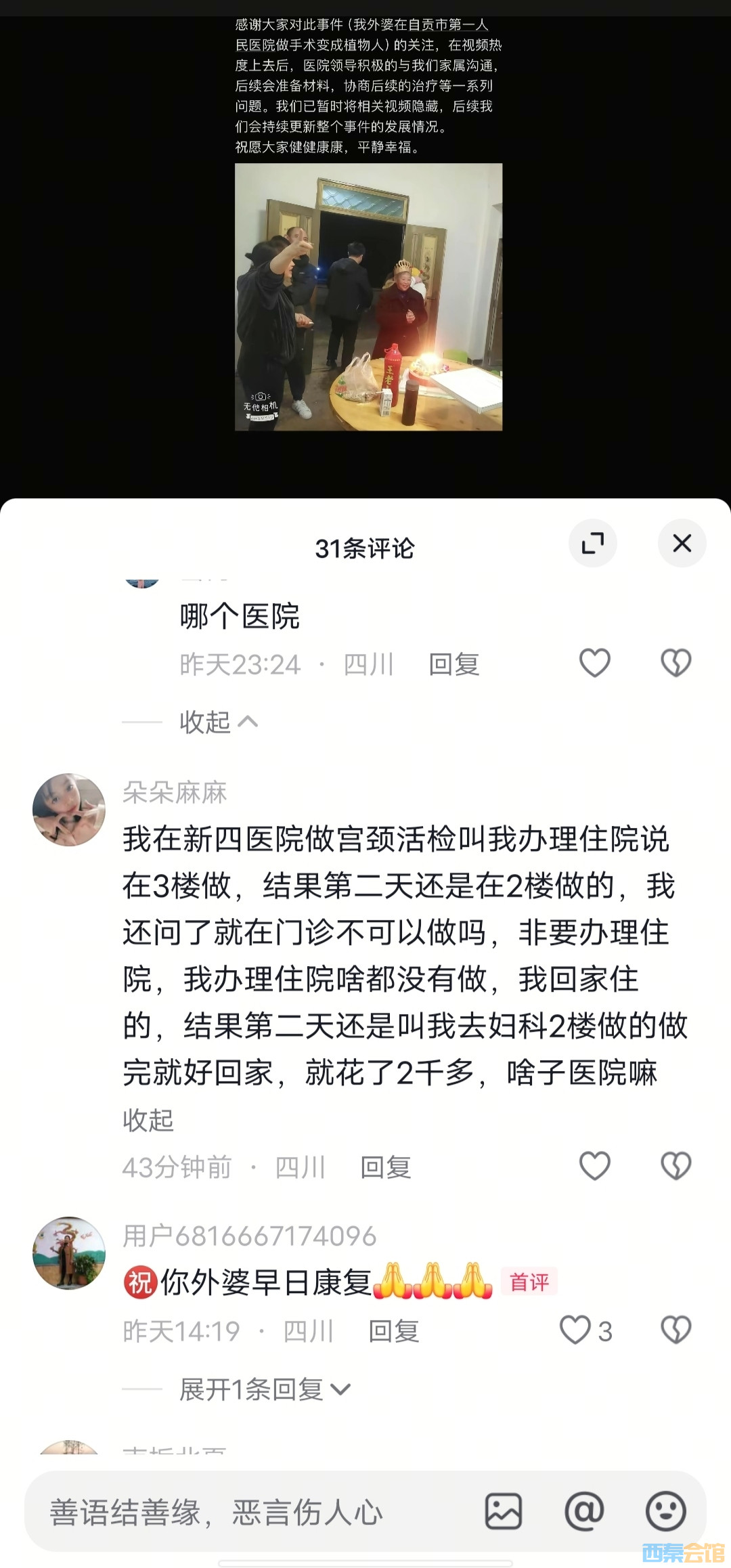Expand 展开1条回复
The width and height of the screenshot is (731, 1568).
(264, 1390)
